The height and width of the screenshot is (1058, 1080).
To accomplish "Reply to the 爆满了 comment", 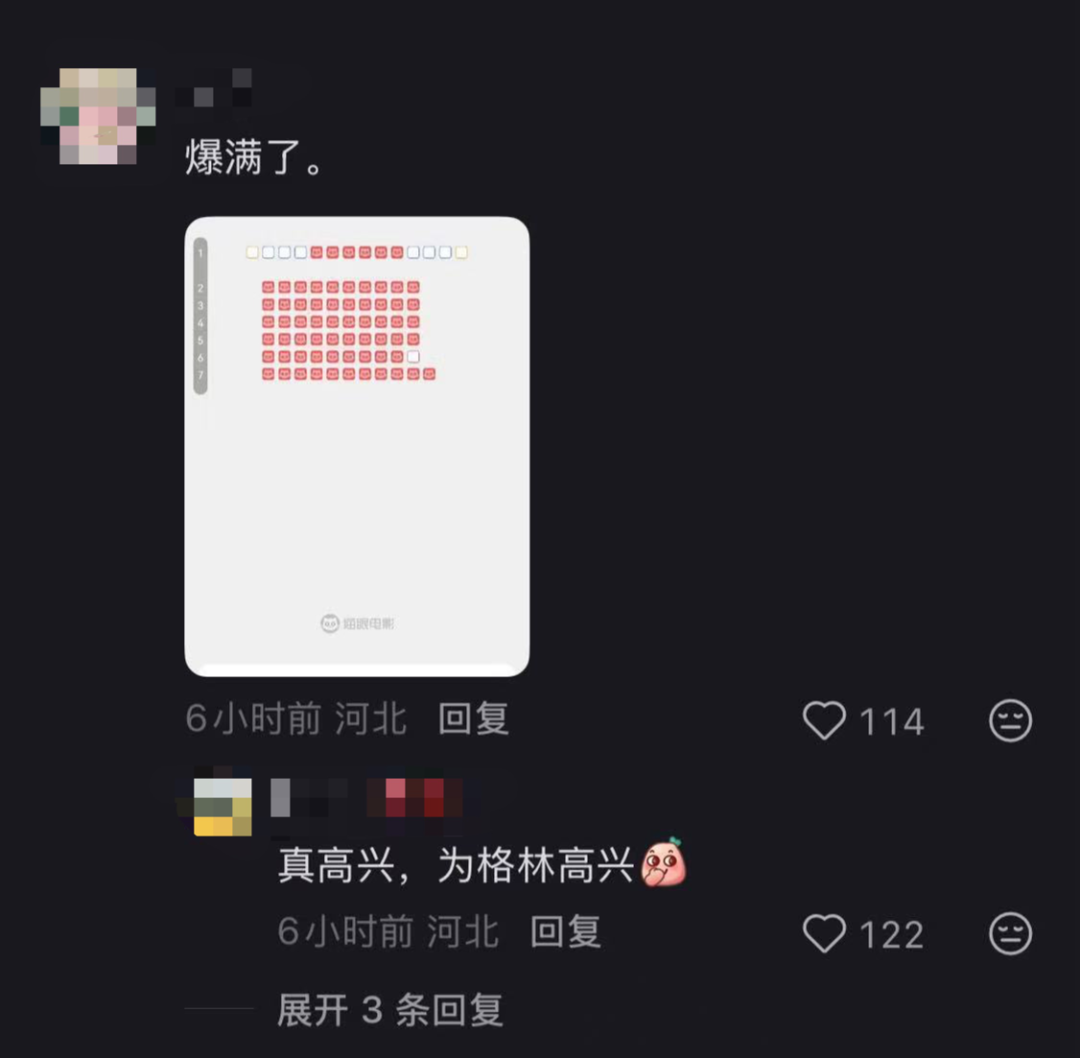I will pyautogui.click(x=473, y=719).
